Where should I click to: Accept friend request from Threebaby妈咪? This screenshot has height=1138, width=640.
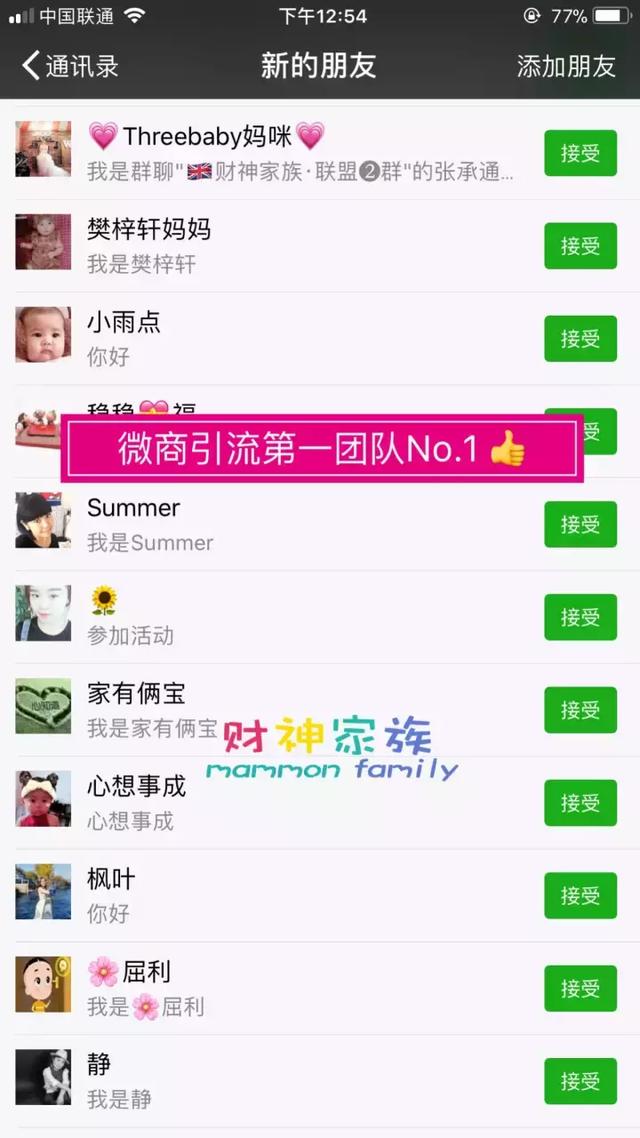tap(580, 153)
